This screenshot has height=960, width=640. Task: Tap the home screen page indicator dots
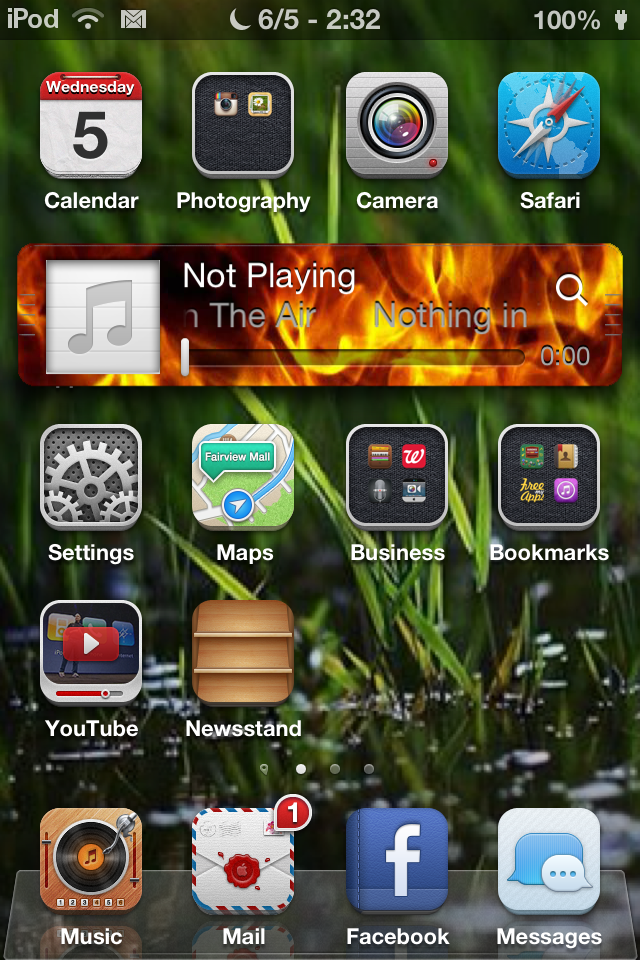[318, 769]
